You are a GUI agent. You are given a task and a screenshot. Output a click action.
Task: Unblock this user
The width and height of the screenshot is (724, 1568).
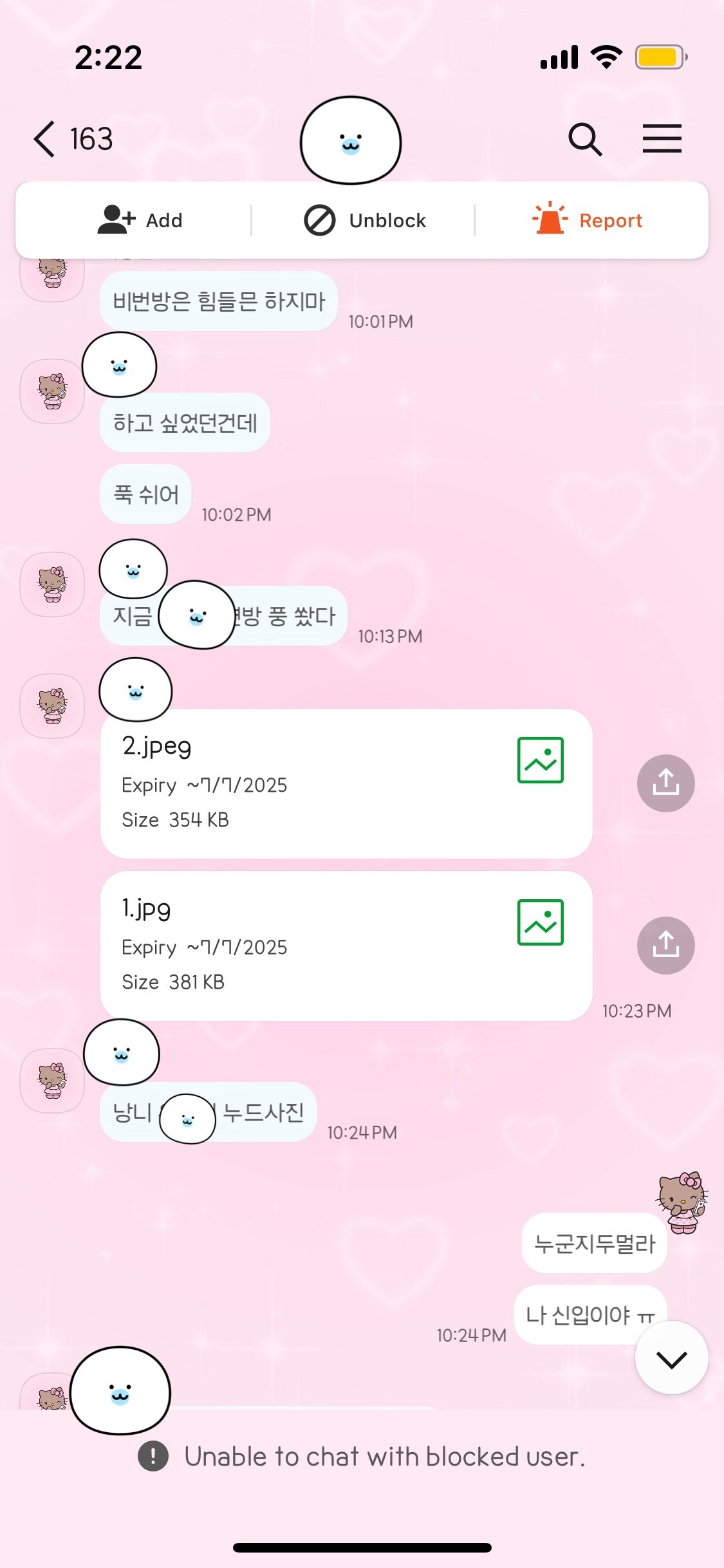pyautogui.click(x=365, y=220)
